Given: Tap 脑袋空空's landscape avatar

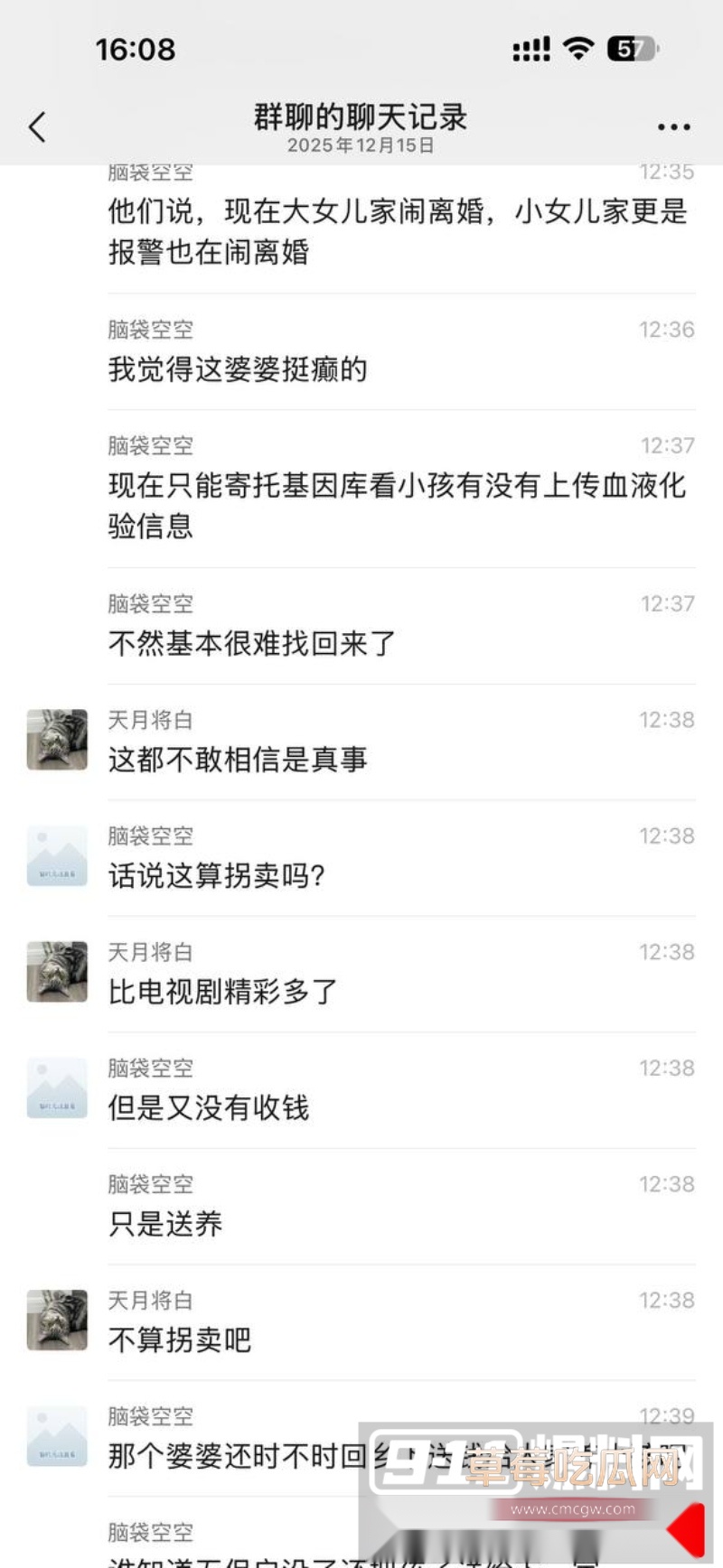Looking at the screenshot, I should click(56, 855).
